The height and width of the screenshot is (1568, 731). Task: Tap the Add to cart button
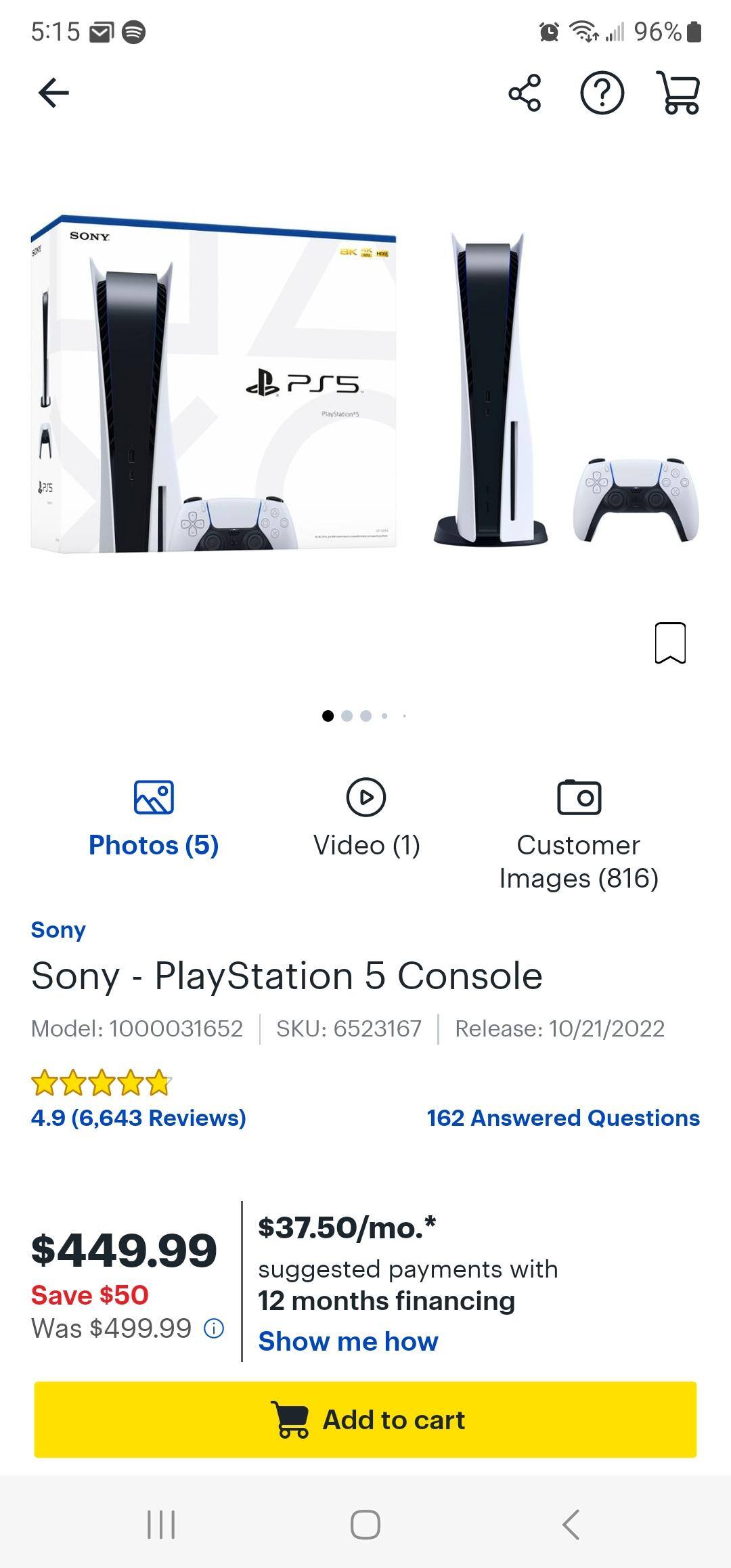[365, 1420]
